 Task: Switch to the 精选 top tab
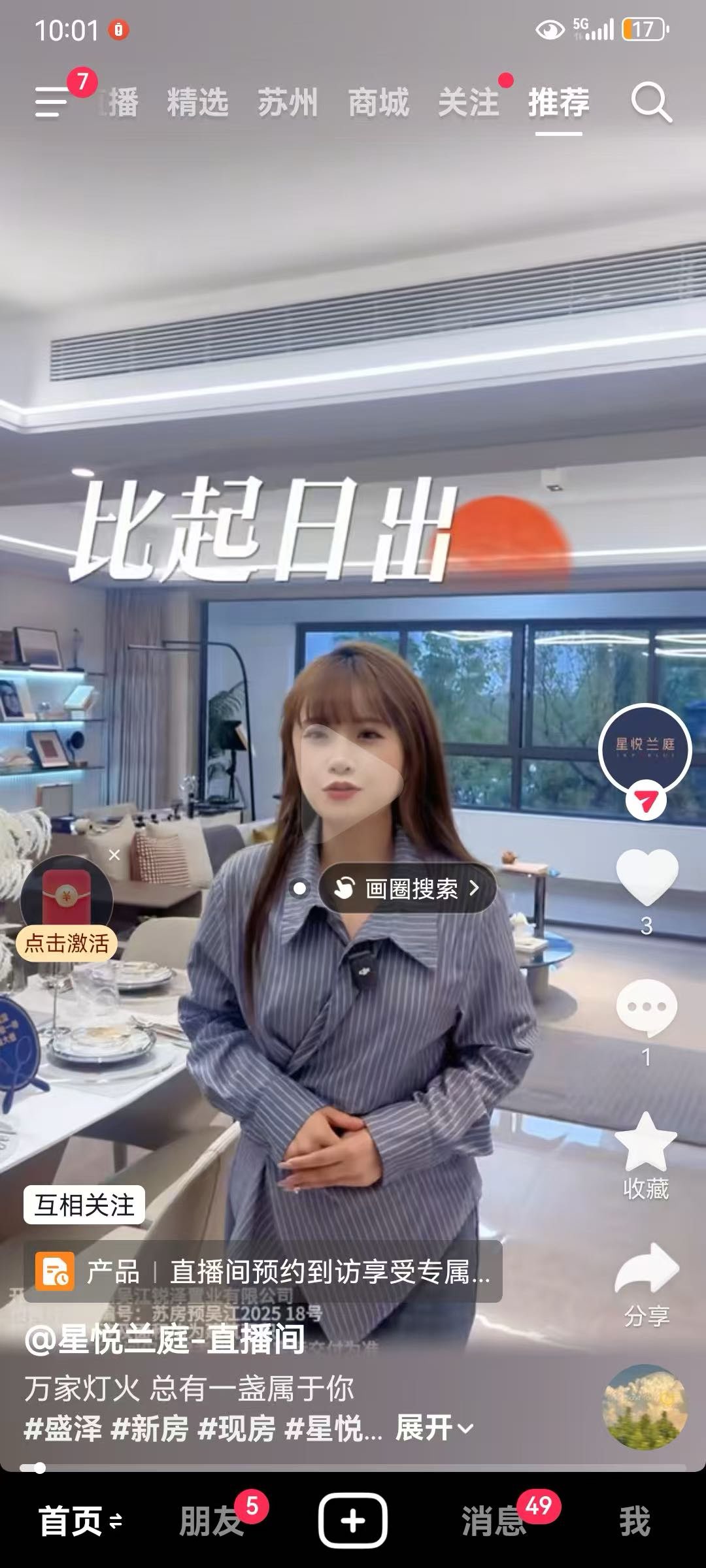click(x=197, y=103)
